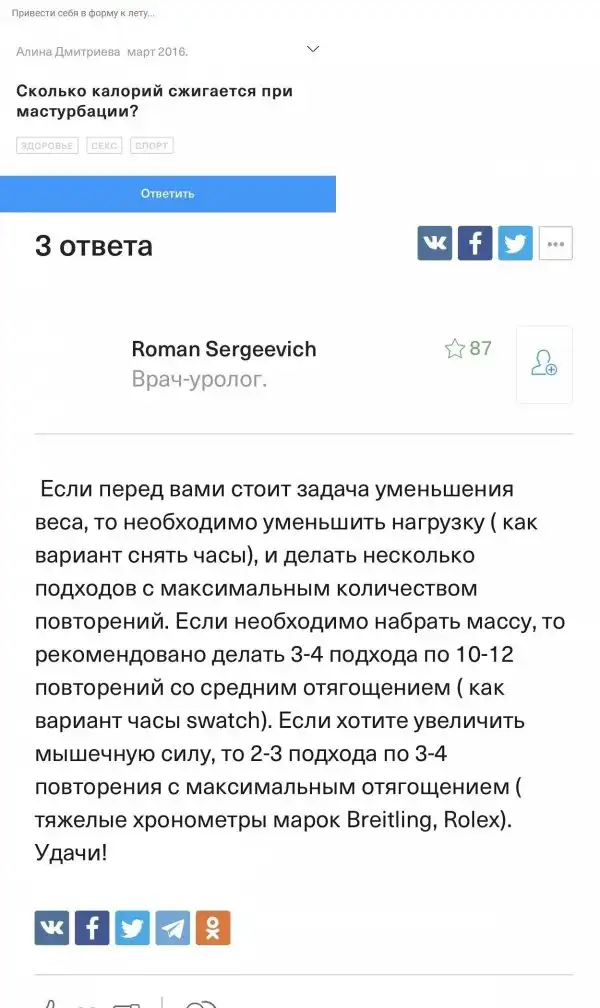
Task: Share the answer via Telegram
Action: [173, 928]
